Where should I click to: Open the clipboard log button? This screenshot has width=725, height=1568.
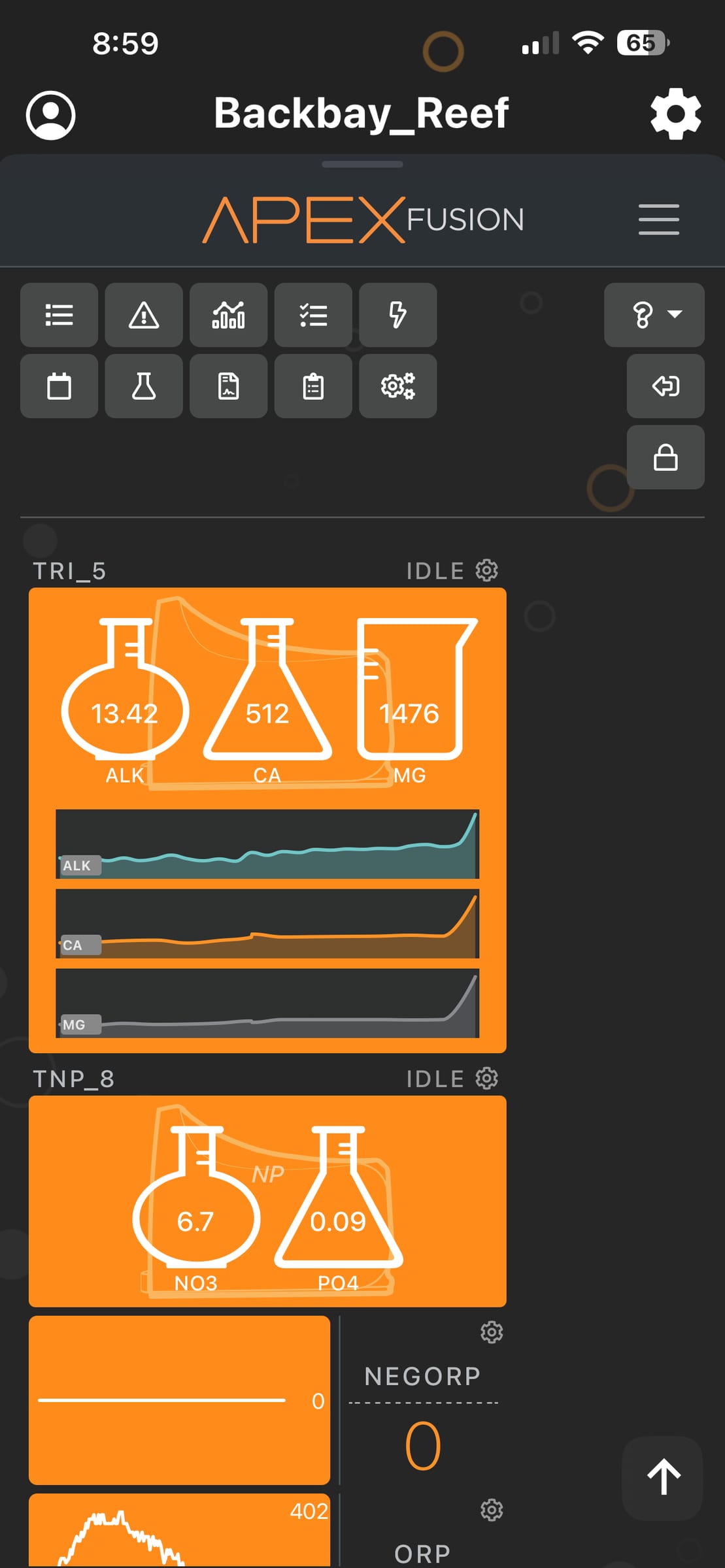[313, 386]
